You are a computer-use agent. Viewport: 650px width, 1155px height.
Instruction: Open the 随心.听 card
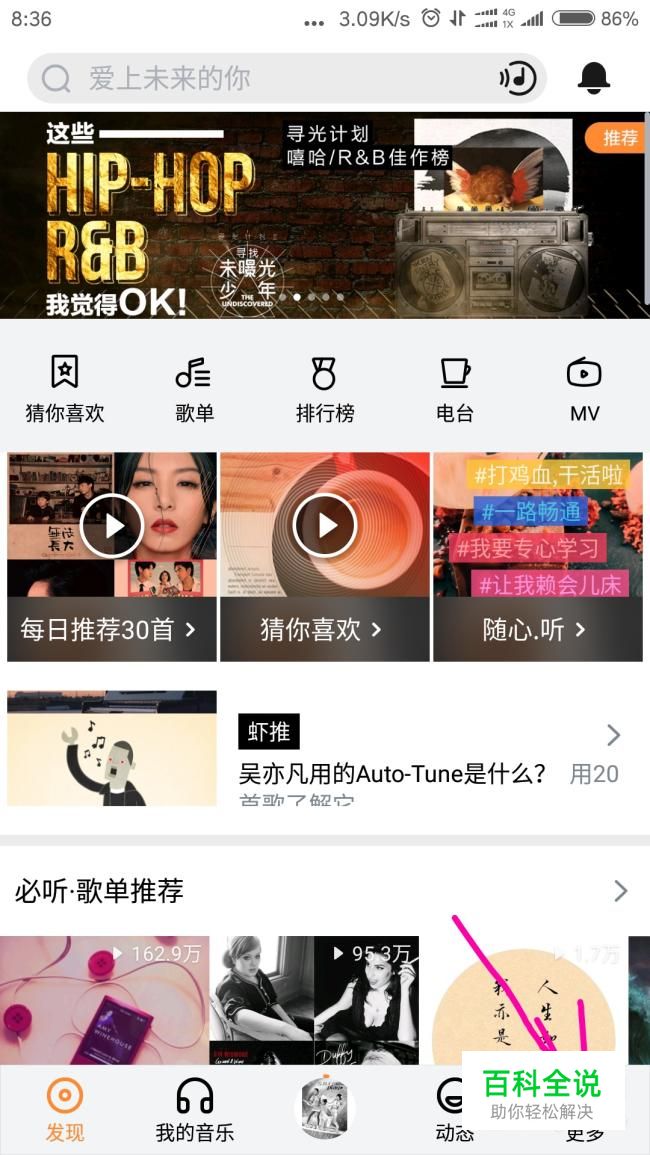(537, 556)
